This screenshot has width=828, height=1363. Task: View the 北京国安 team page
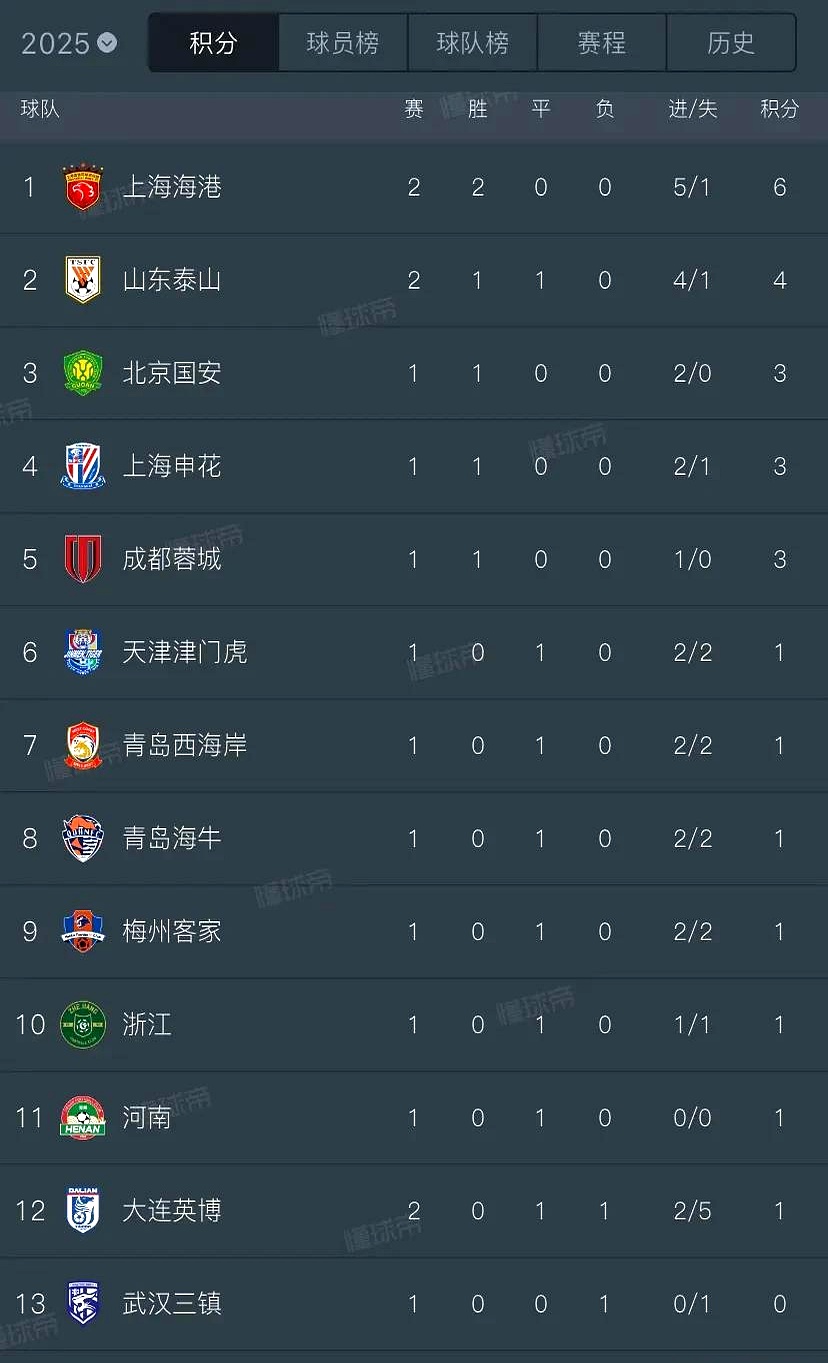click(x=172, y=373)
